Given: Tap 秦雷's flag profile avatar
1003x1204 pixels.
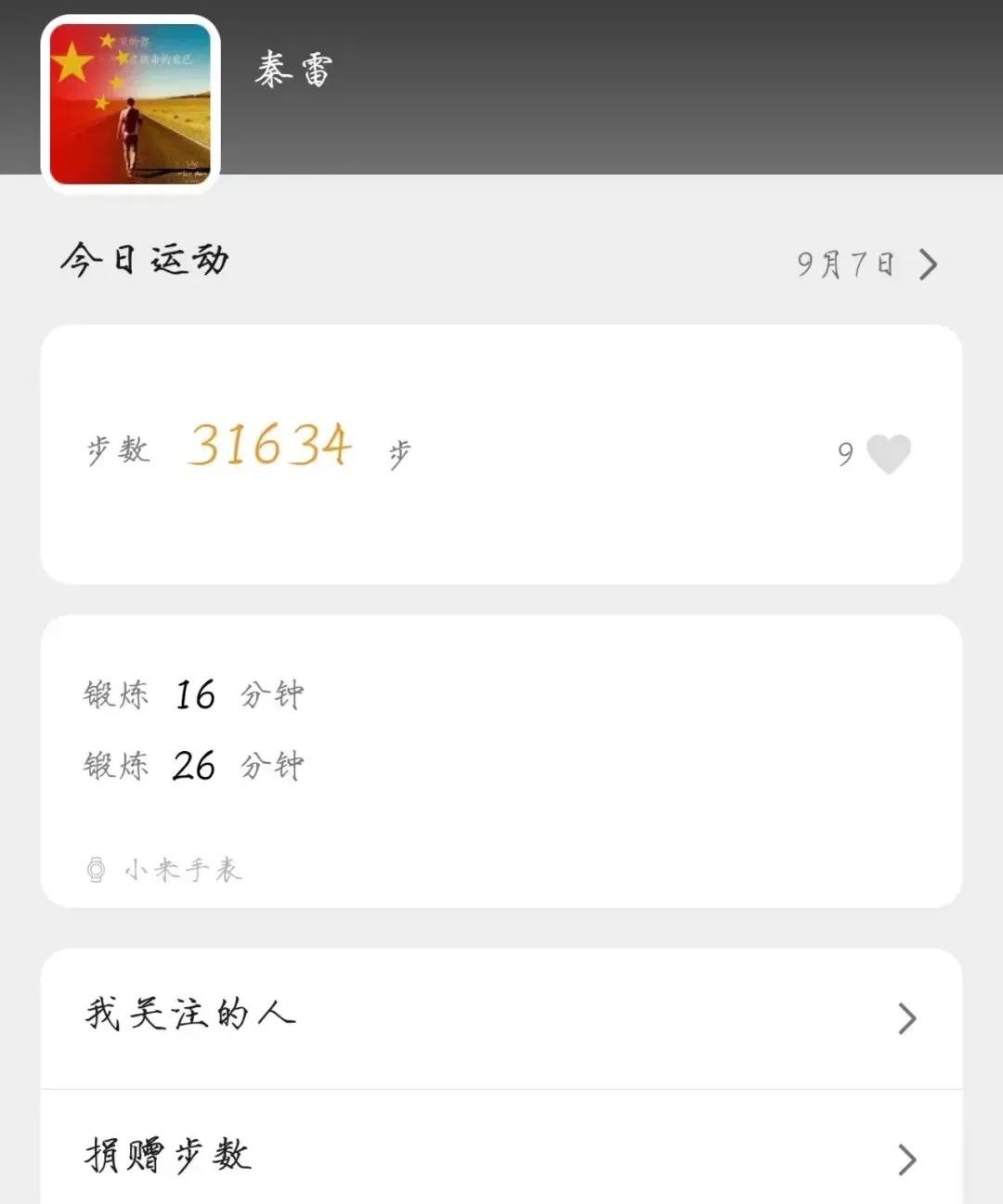Looking at the screenshot, I should (x=129, y=104).
